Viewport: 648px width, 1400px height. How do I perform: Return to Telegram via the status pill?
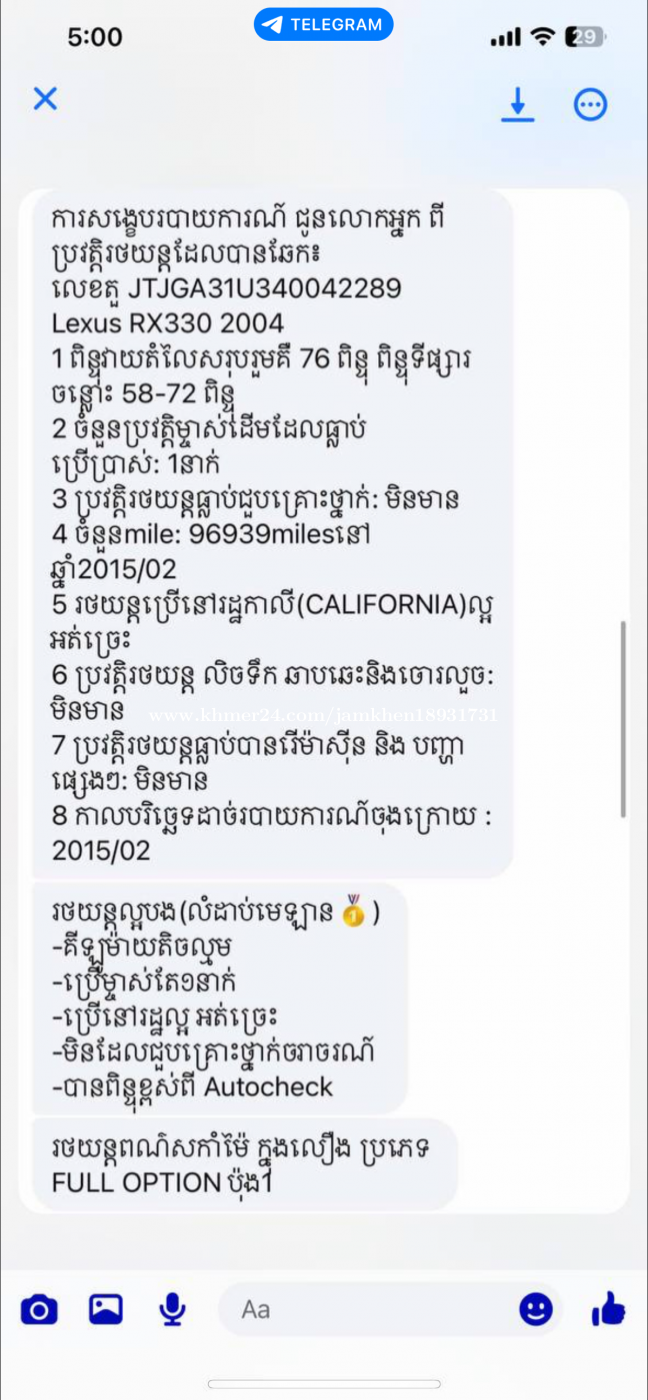323,25
